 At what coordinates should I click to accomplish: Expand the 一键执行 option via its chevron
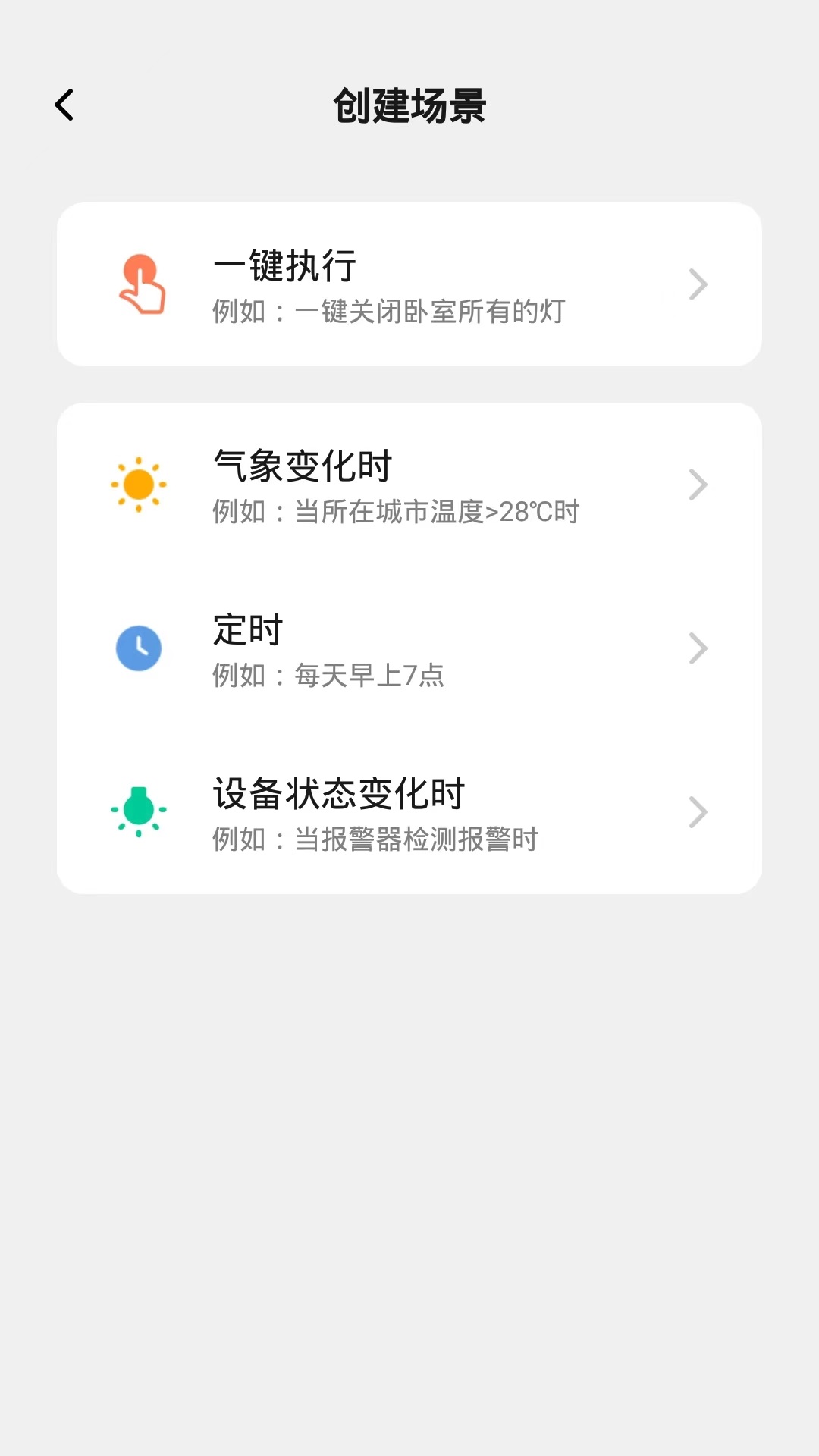[698, 284]
